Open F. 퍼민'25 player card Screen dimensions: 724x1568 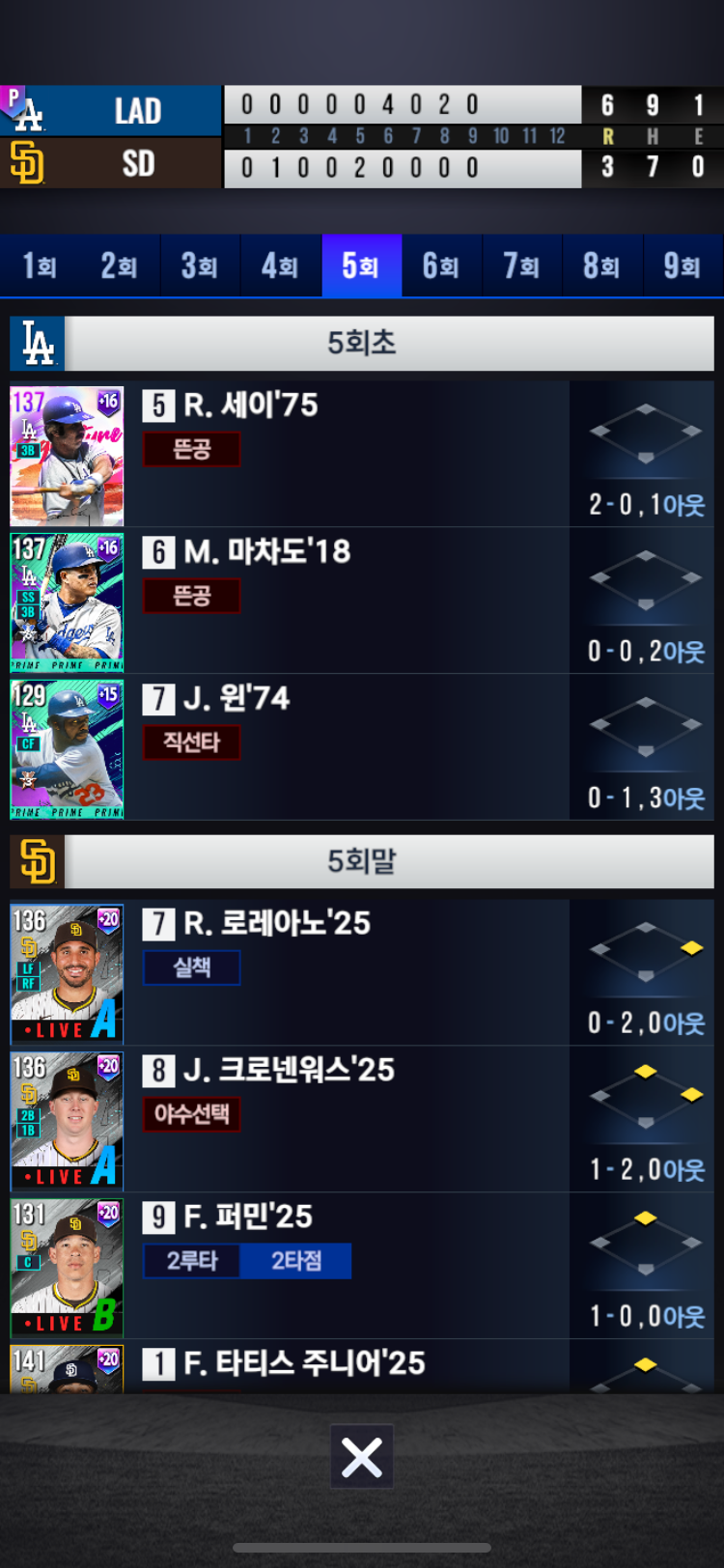pos(67,1268)
